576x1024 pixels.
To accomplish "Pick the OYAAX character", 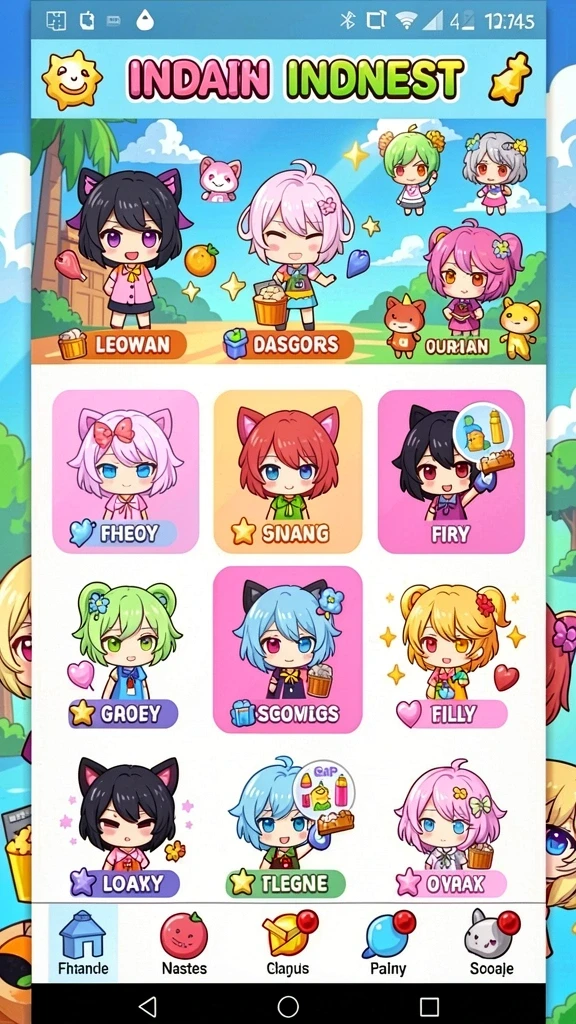I will (x=452, y=825).
